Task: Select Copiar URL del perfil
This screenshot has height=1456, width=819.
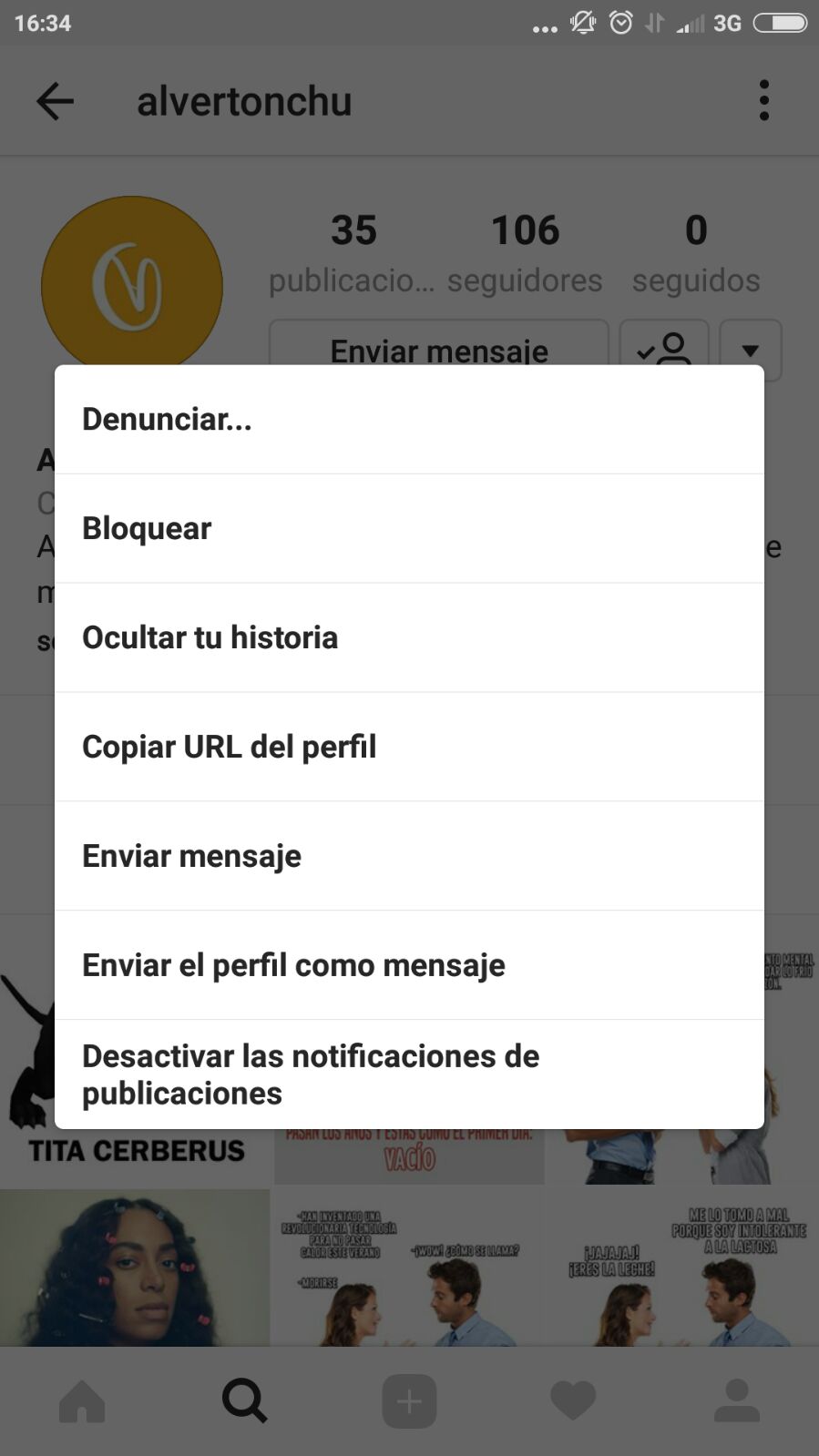Action: (409, 747)
